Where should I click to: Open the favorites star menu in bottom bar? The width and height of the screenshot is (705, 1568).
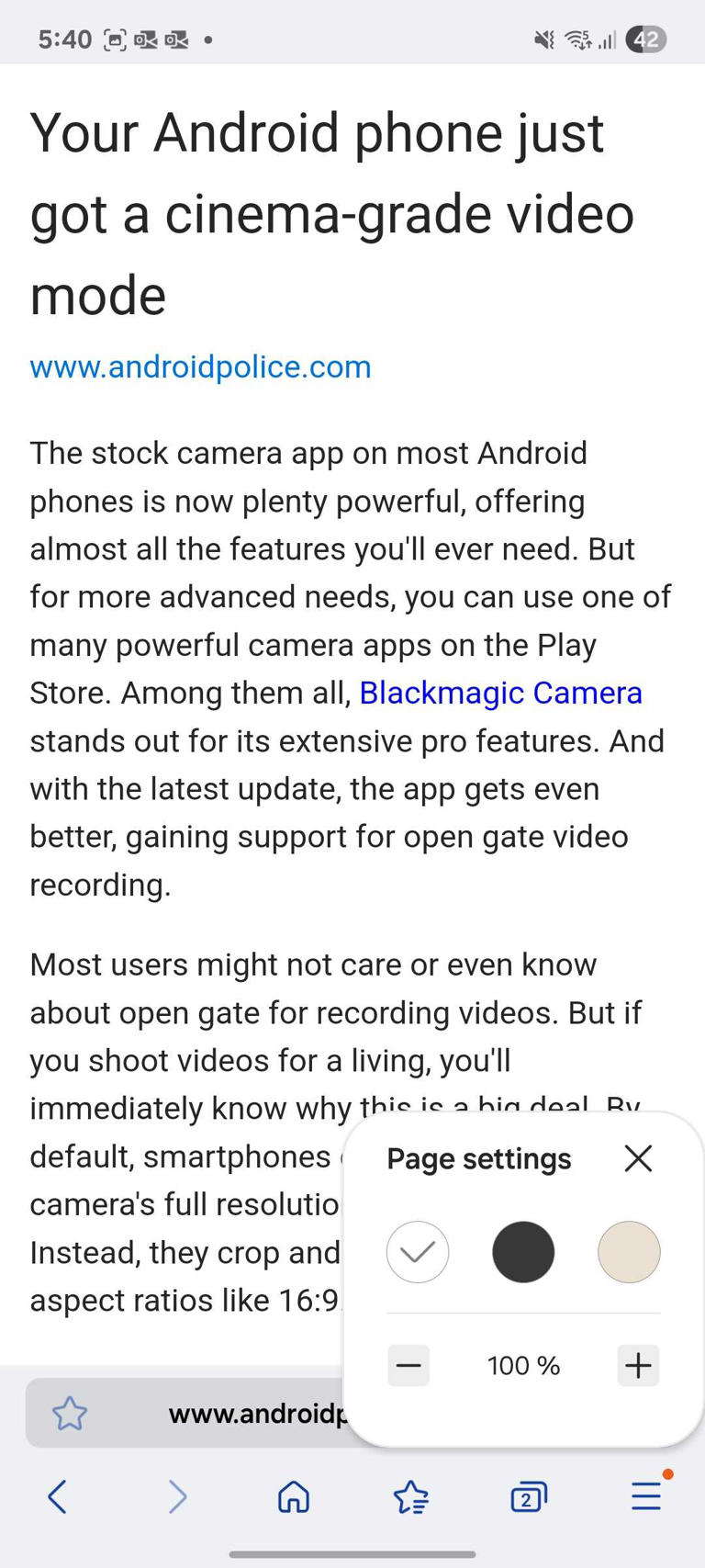coord(410,1496)
